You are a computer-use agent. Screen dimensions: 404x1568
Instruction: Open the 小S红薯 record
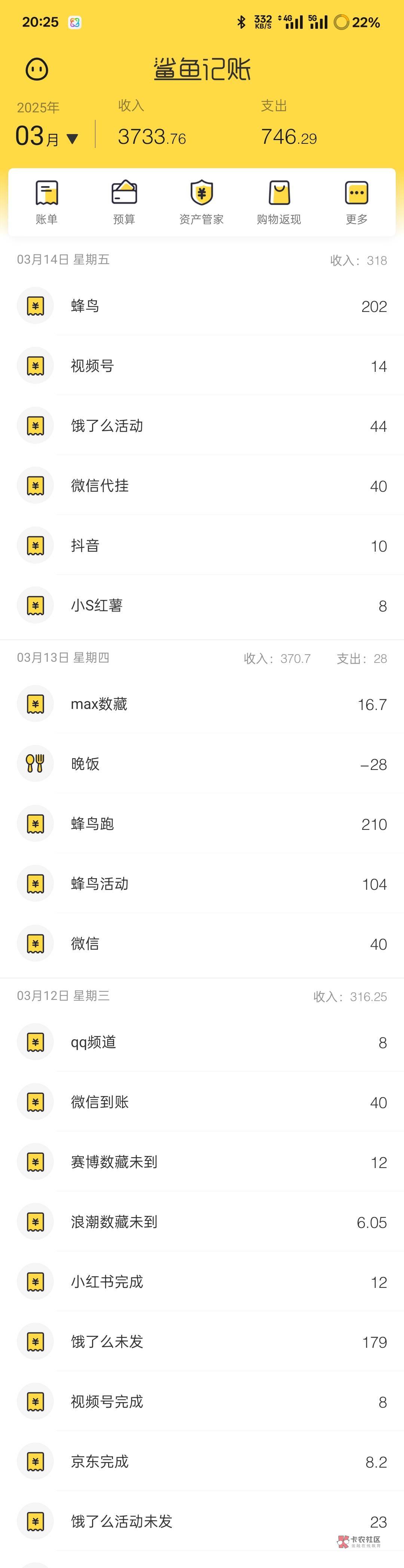pos(202,606)
